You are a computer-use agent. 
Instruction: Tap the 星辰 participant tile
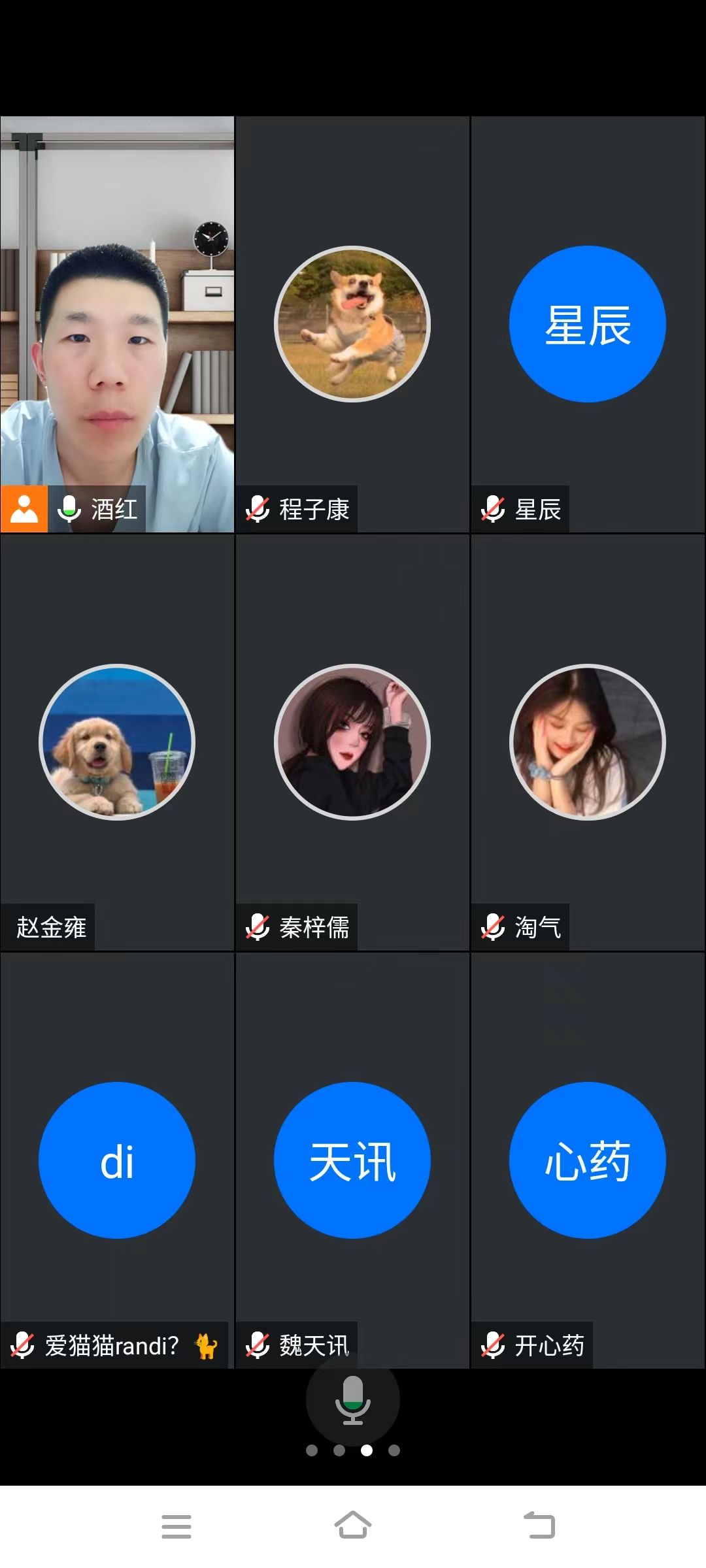[588, 324]
